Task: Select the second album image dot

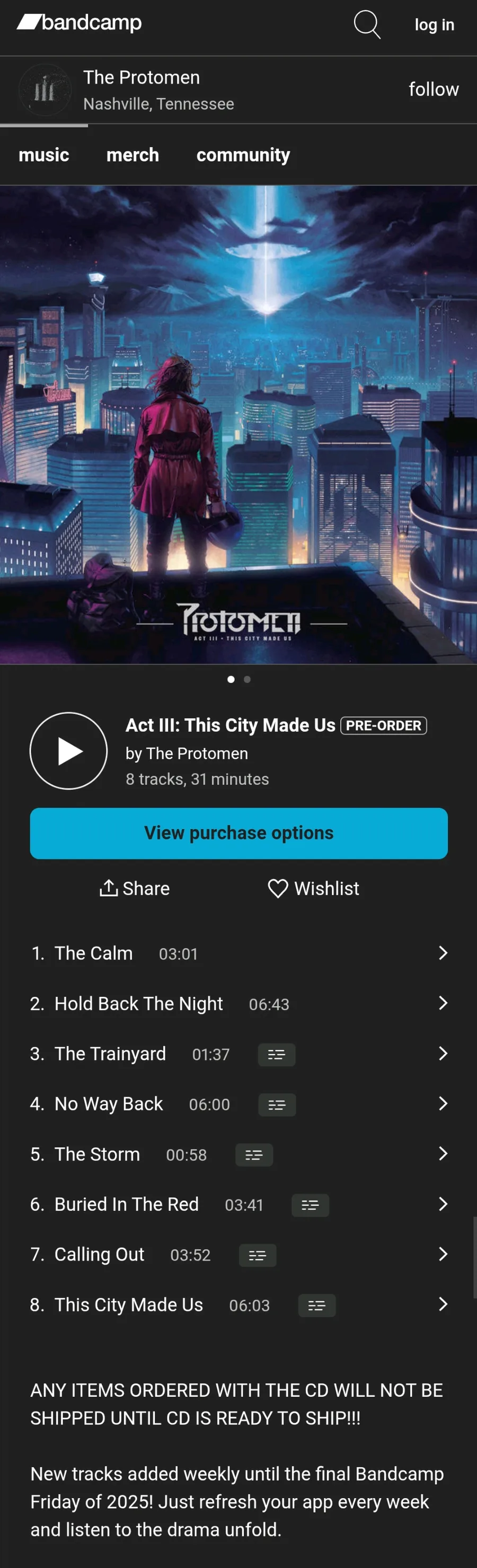Action: 247,679
